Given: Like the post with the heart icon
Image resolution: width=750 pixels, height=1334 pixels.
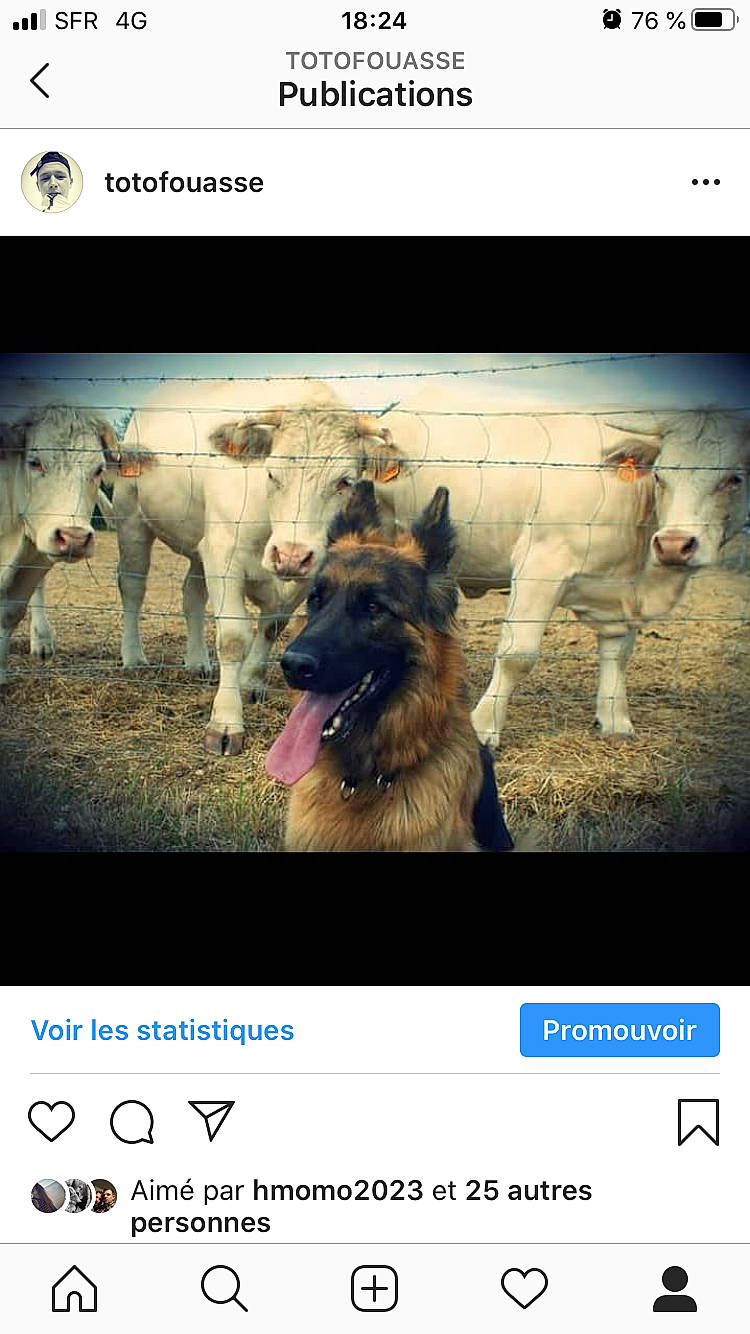Looking at the screenshot, I should [51, 1122].
